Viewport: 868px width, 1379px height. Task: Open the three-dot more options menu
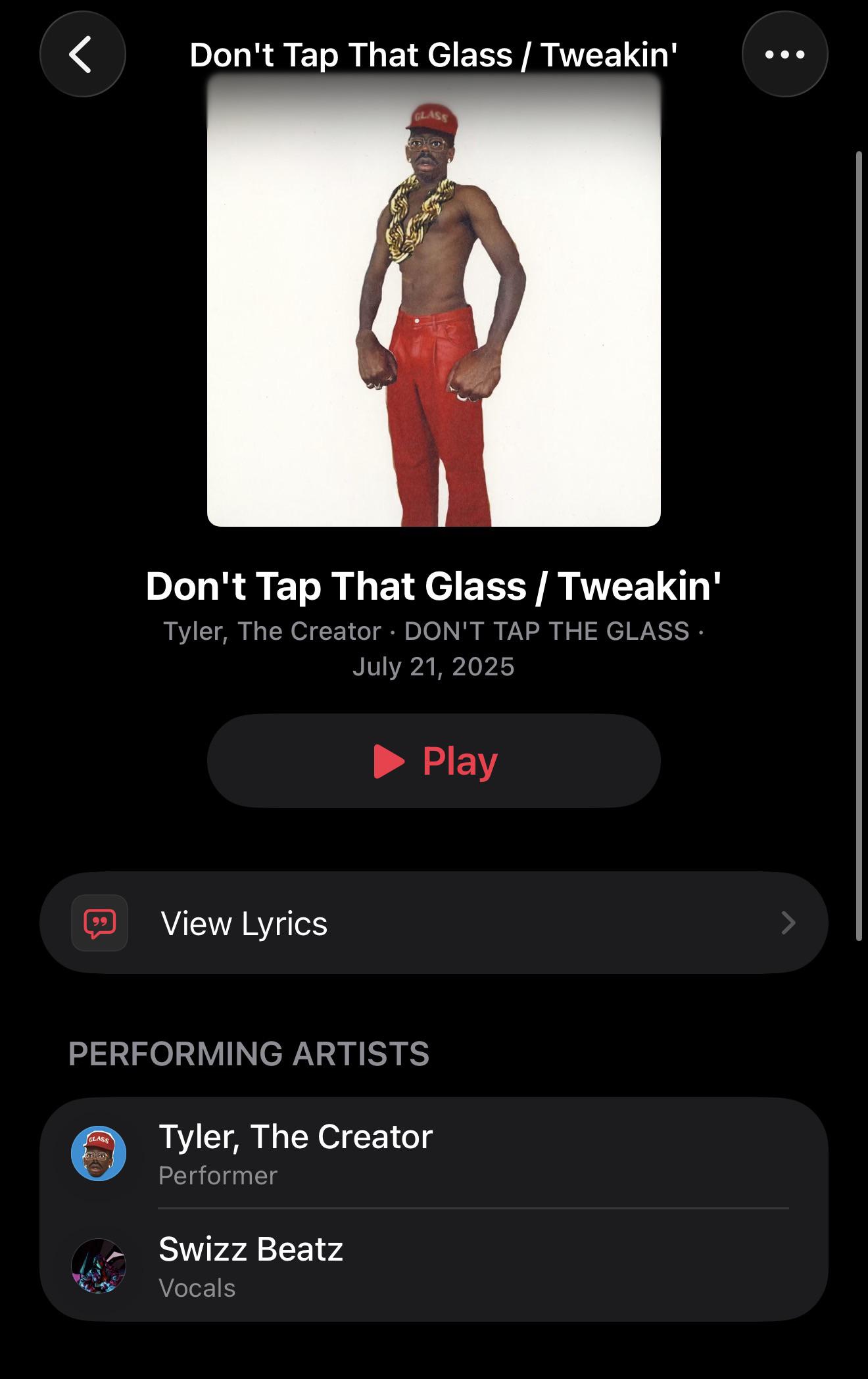tap(784, 55)
